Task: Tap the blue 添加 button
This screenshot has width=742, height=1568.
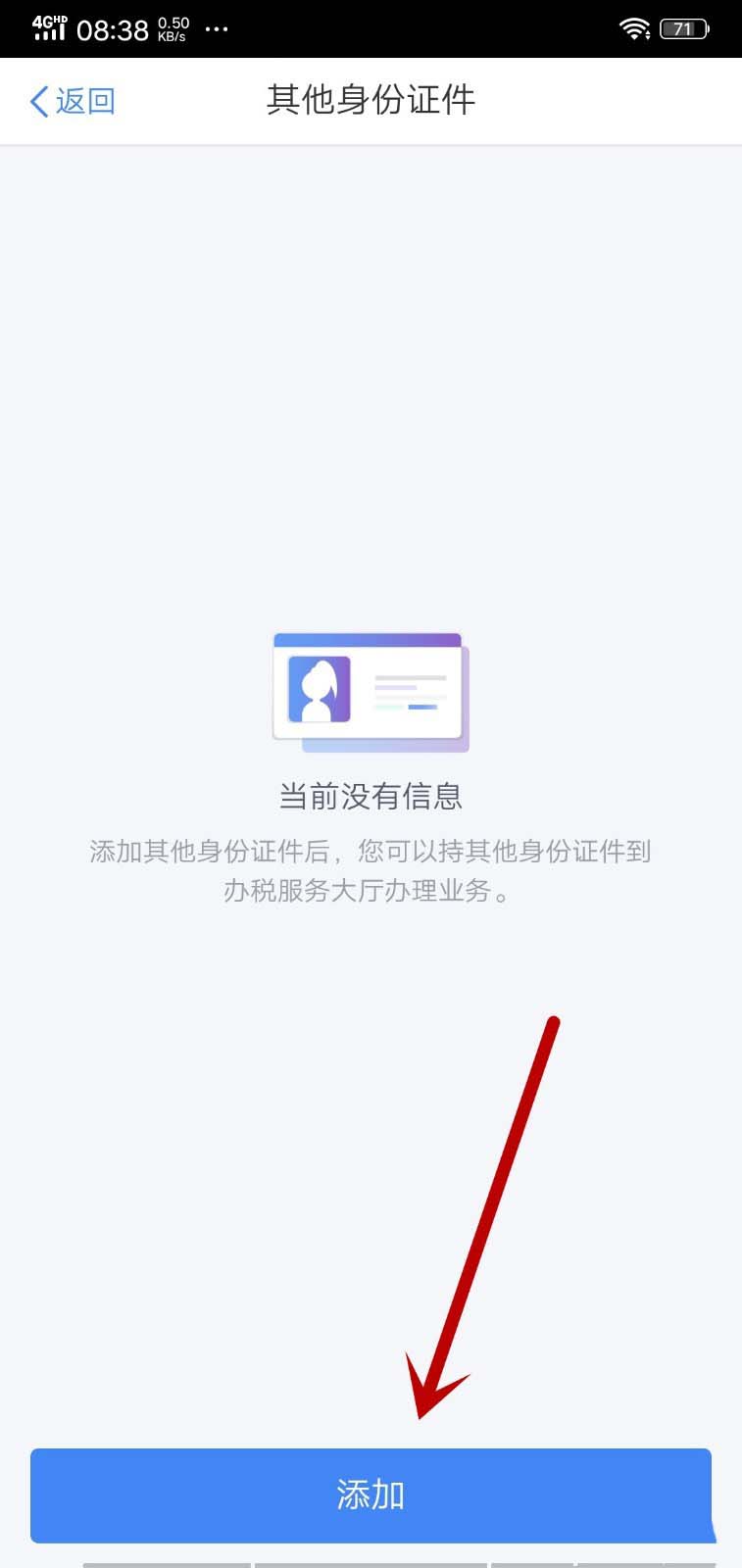Action: tap(371, 1494)
